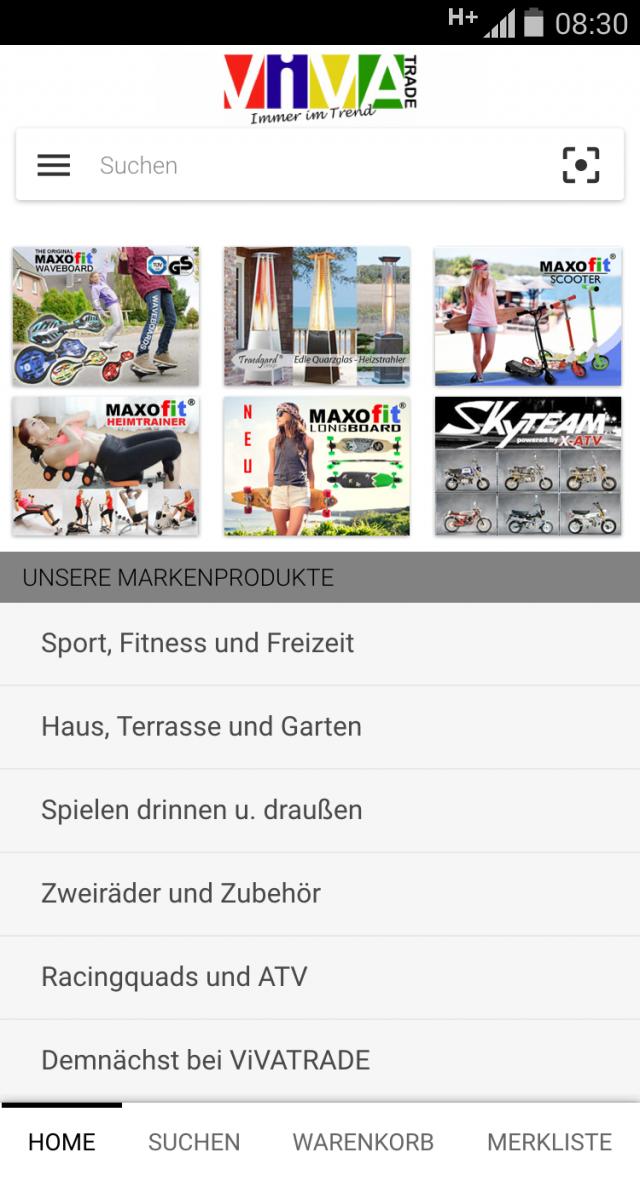Viewport: 640px width, 1181px height.
Task: Switch to the Suchen tab
Action: 194,1142
